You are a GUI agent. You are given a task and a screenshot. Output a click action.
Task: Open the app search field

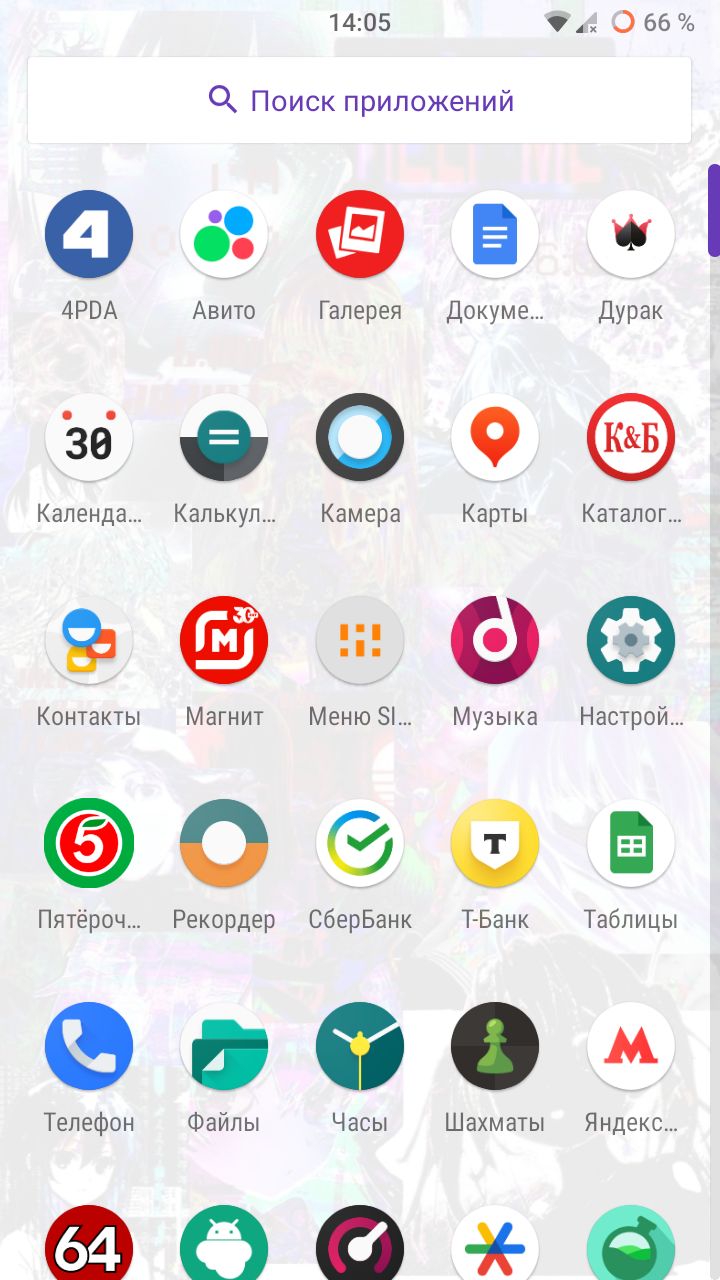pyautogui.click(x=359, y=100)
